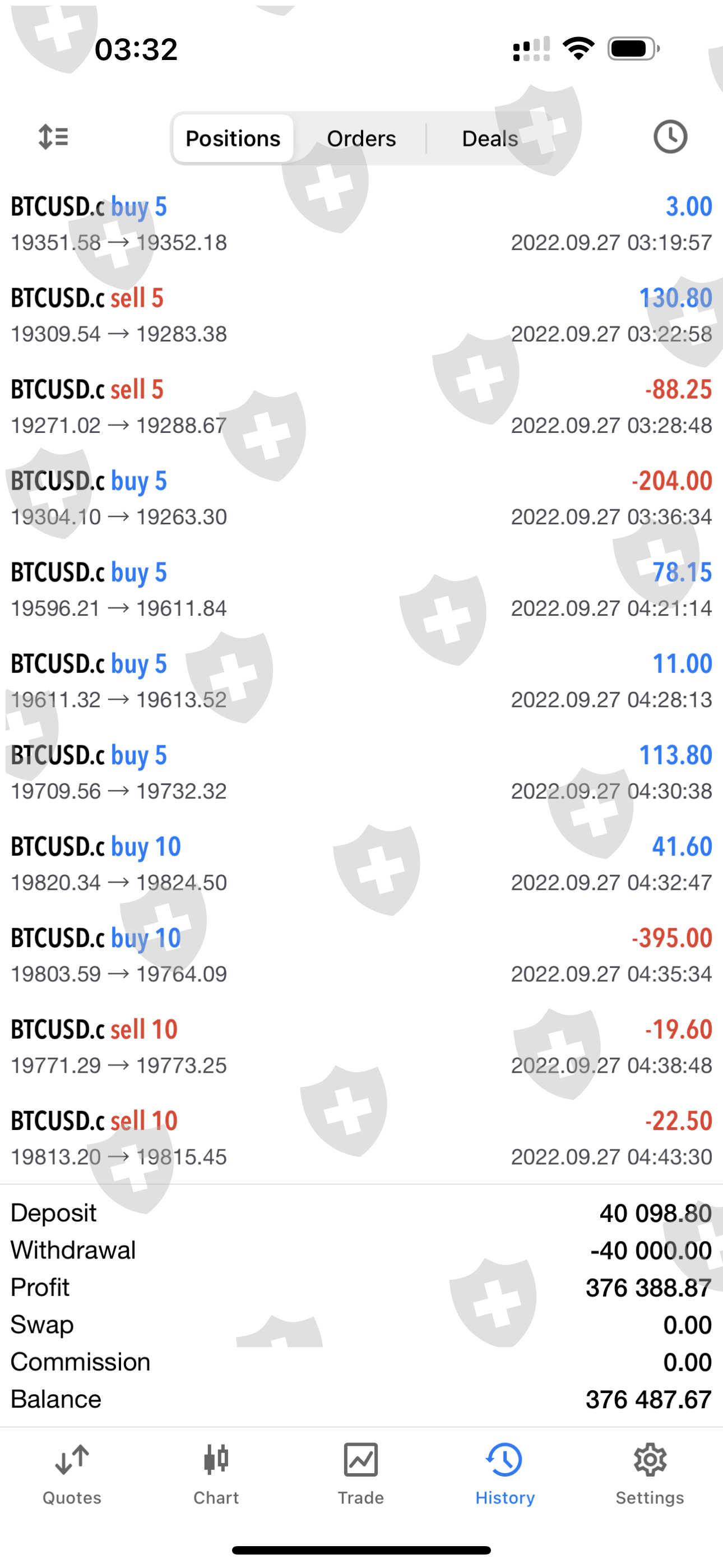Expand the buy 5 position with 3.00 profit
Screen dimensions: 723x1568
click(361, 224)
